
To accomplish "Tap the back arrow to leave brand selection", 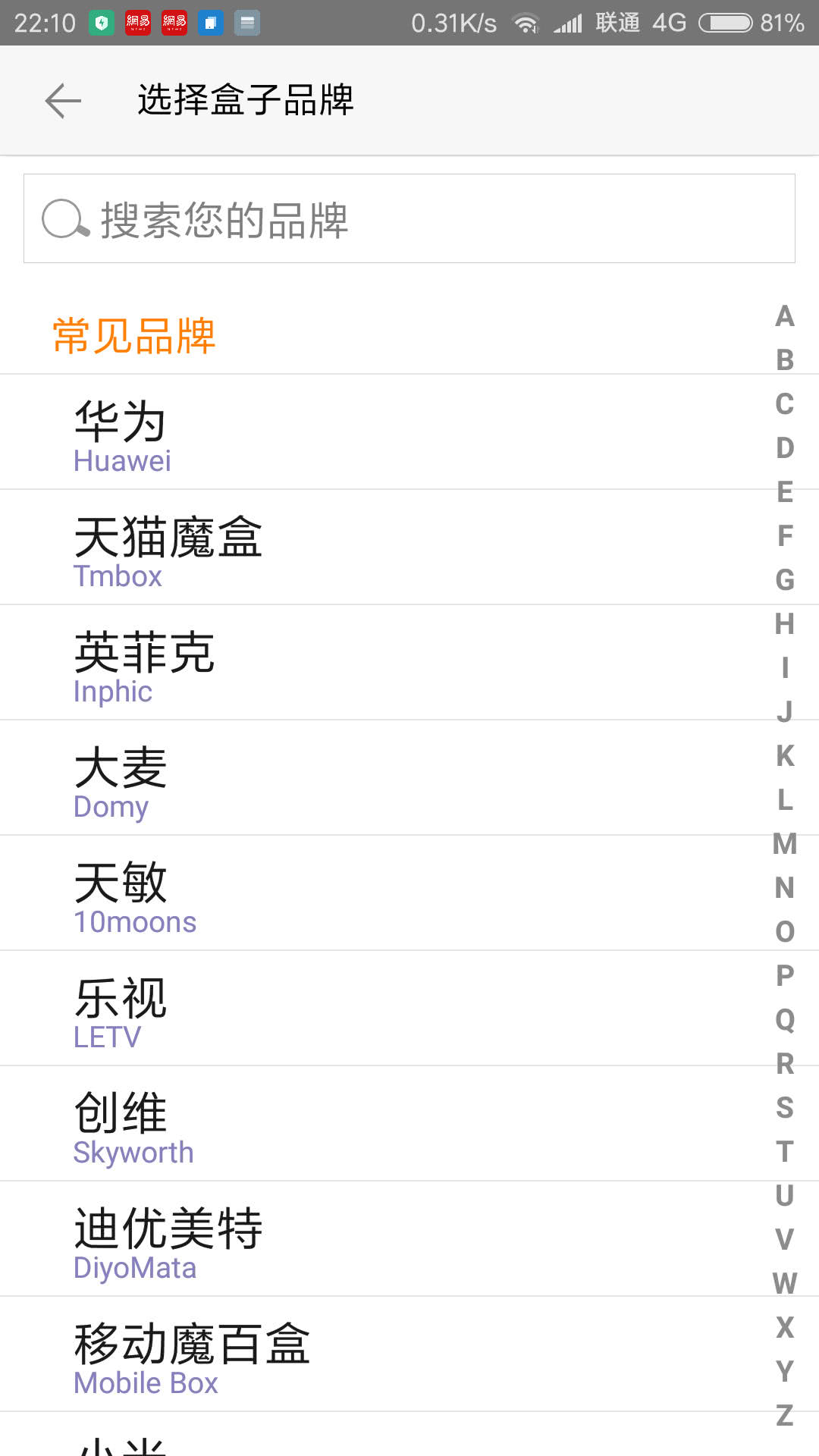I will 61,99.
